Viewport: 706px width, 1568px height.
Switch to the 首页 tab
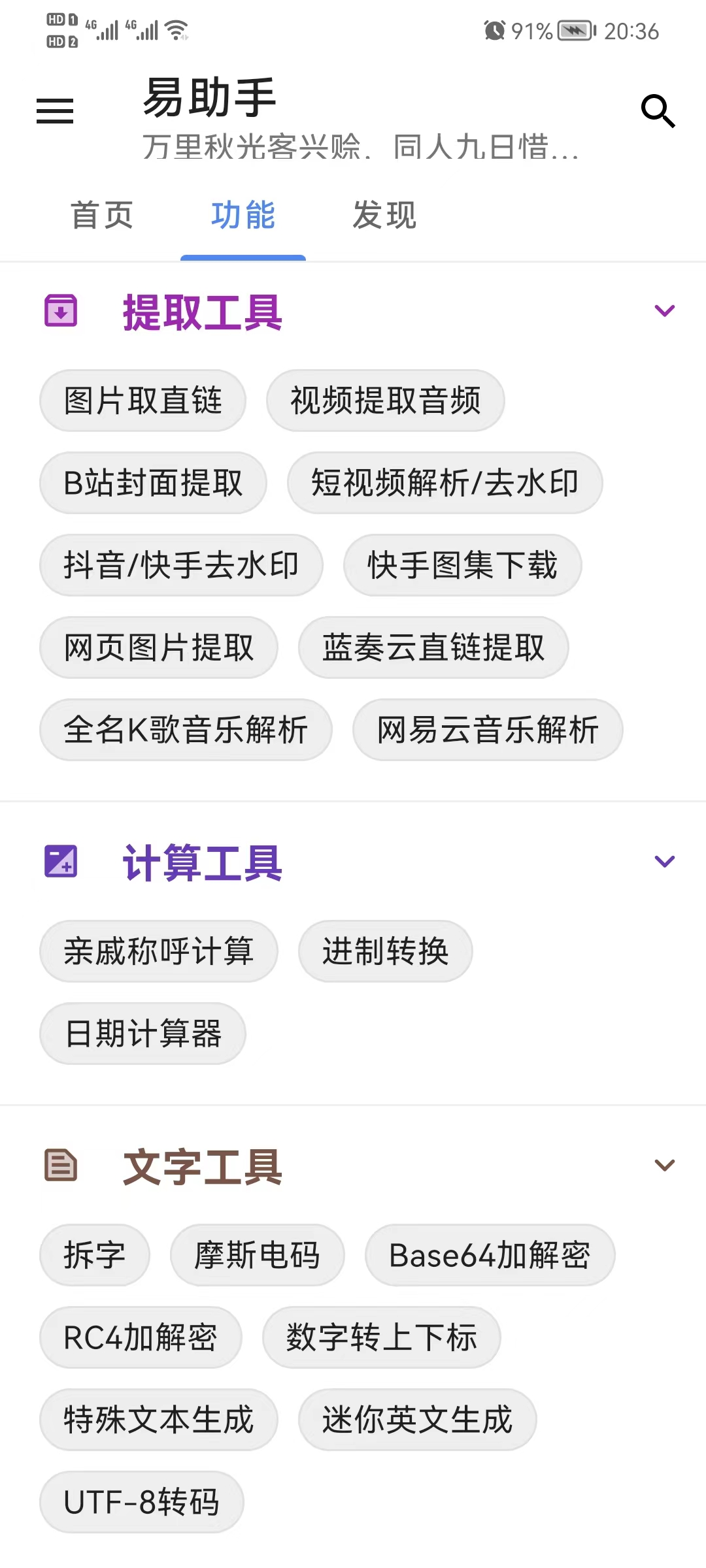(x=102, y=216)
